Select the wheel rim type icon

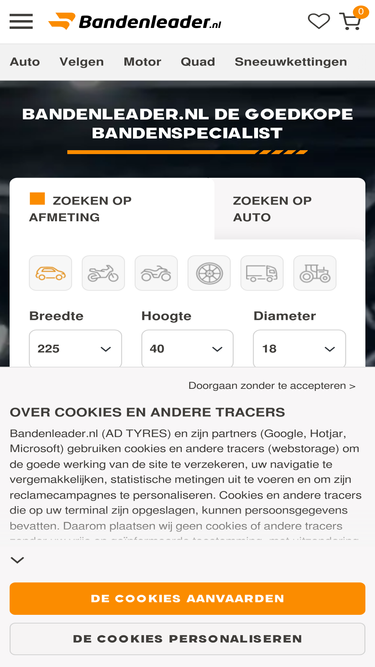pyautogui.click(x=209, y=273)
